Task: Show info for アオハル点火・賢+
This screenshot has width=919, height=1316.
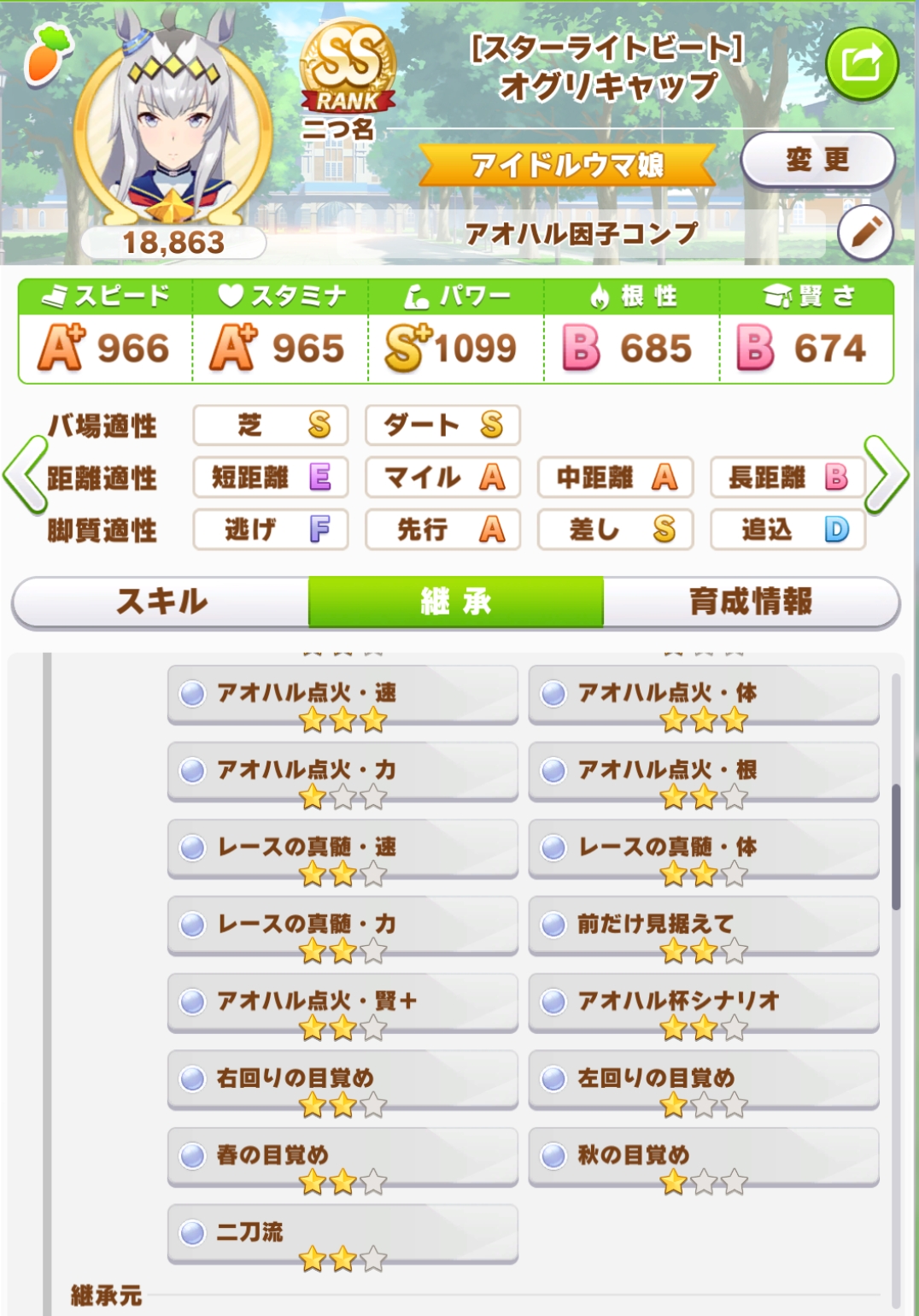Action: (x=342, y=1002)
